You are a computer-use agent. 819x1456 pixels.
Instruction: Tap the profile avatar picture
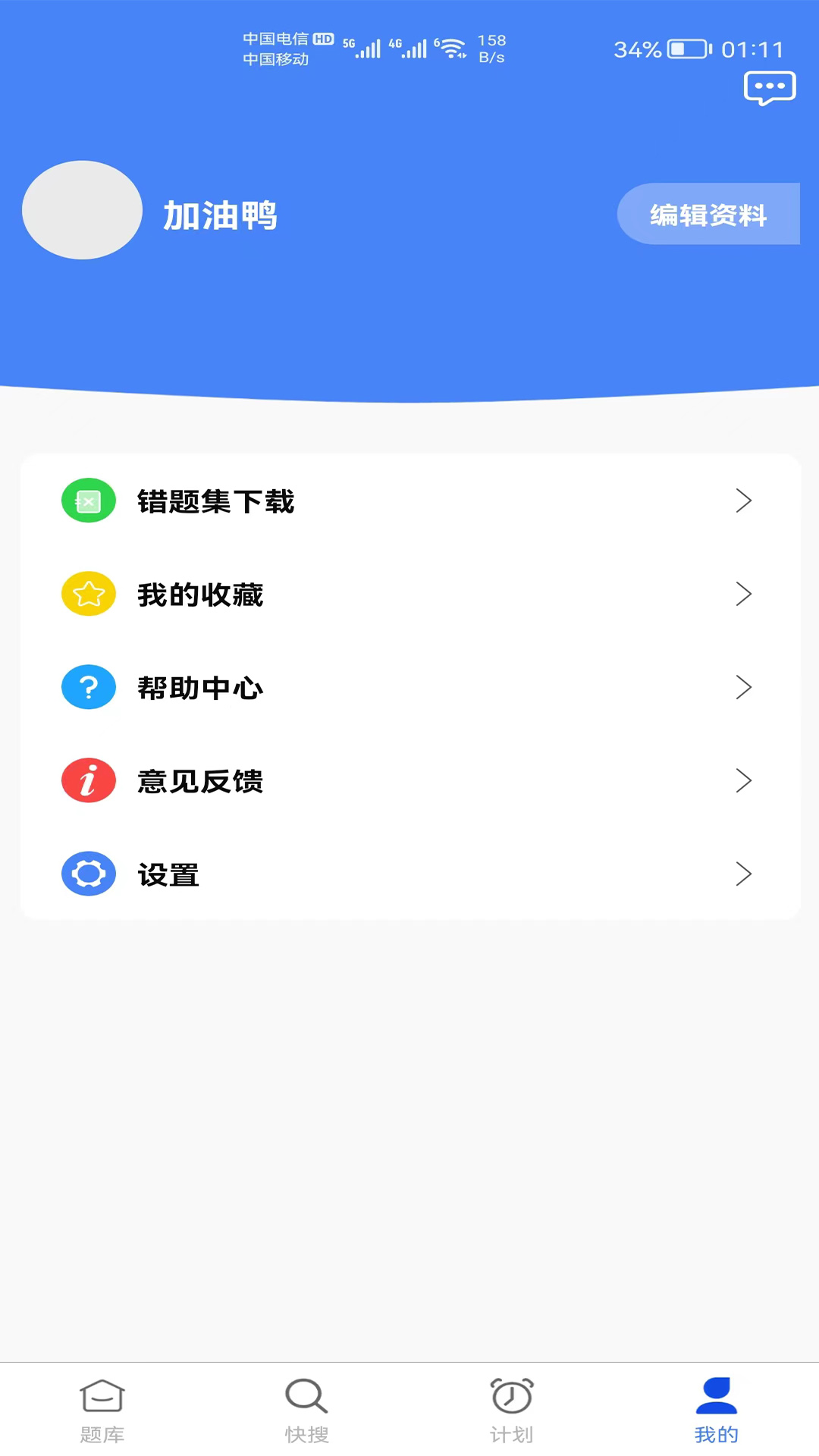tap(82, 210)
